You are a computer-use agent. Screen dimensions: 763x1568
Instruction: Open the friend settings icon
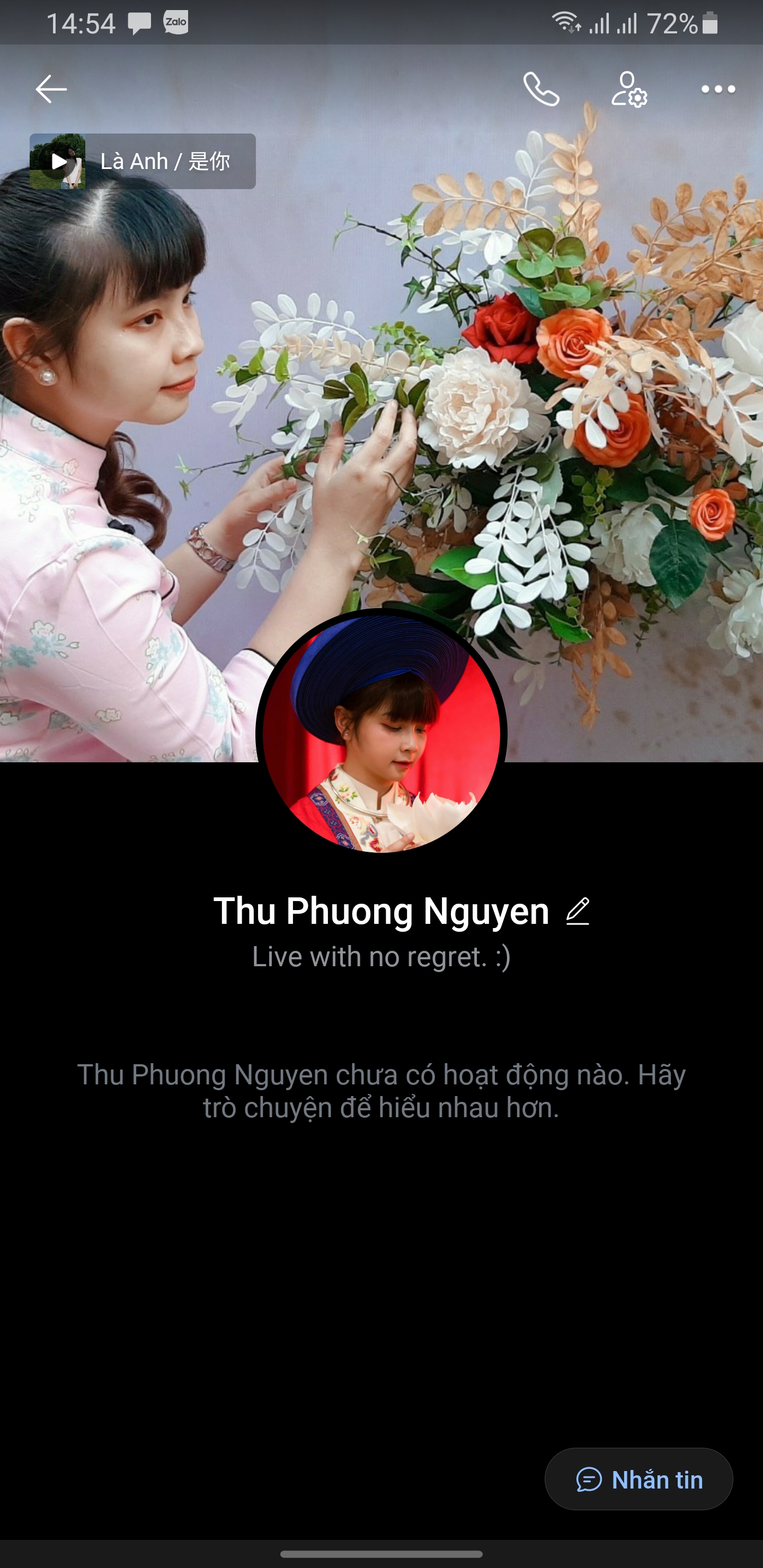629,90
